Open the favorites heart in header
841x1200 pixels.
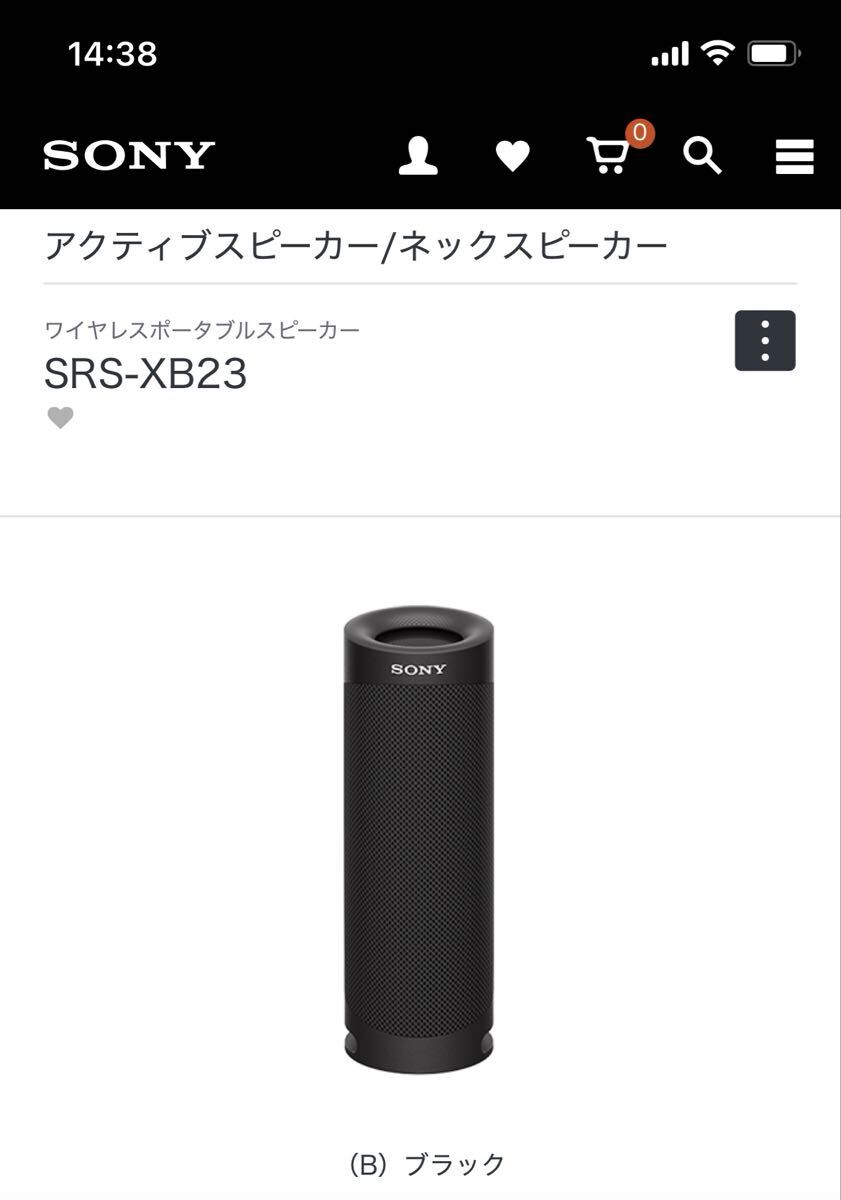point(512,156)
